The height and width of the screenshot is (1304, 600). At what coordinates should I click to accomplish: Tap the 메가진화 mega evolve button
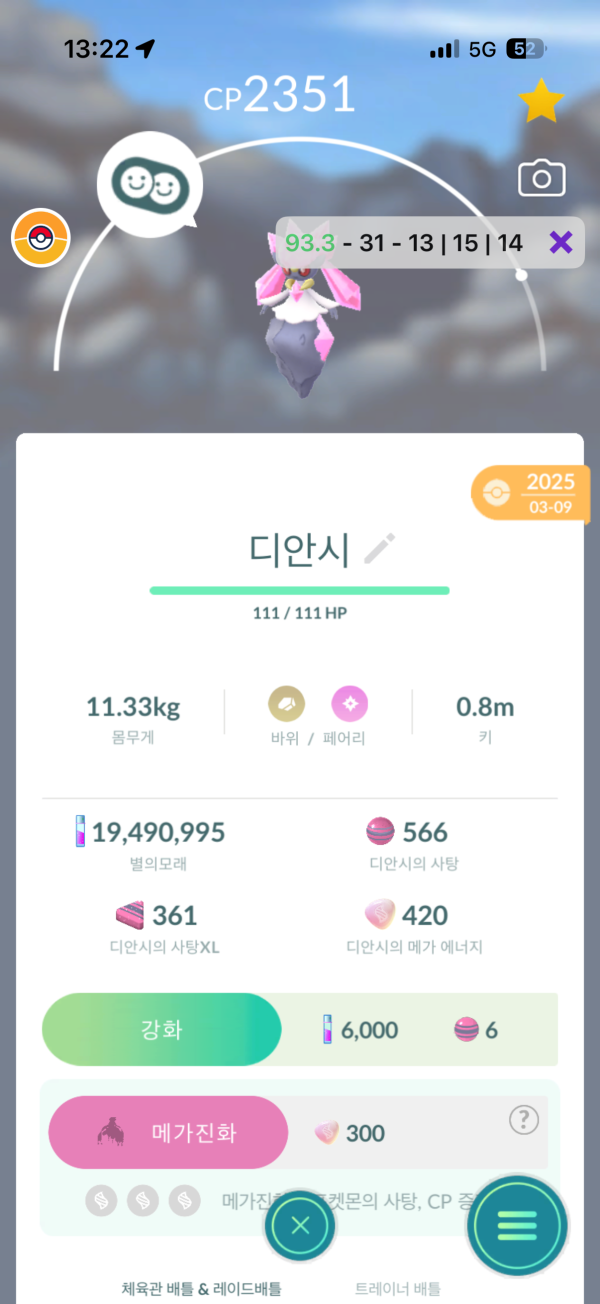(168, 1133)
